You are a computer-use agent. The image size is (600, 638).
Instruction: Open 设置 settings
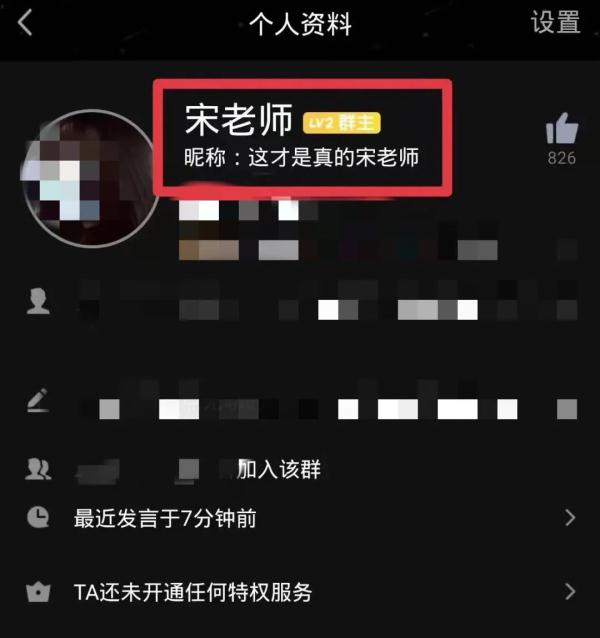point(555,23)
